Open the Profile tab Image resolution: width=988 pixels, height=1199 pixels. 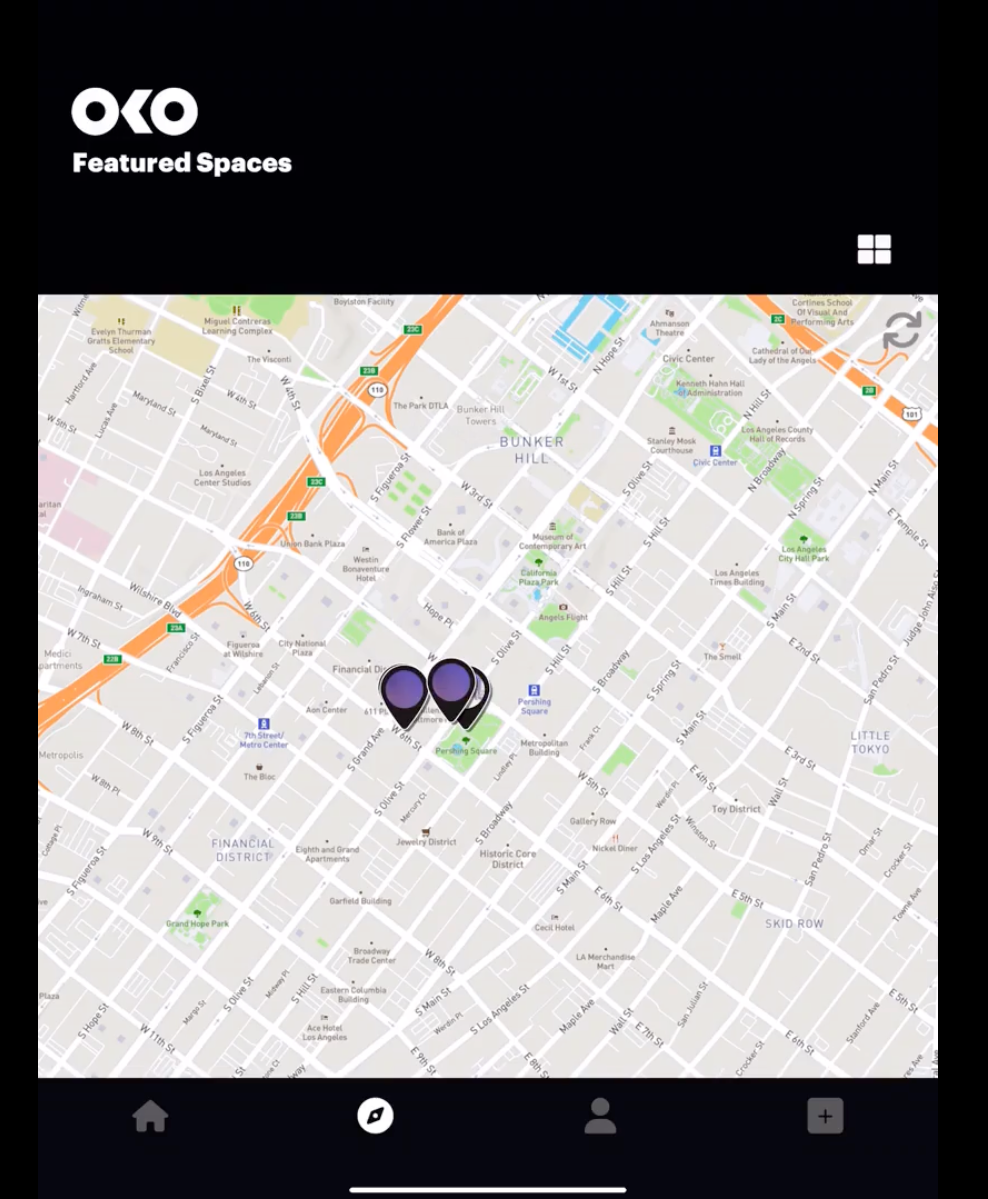coord(600,1116)
